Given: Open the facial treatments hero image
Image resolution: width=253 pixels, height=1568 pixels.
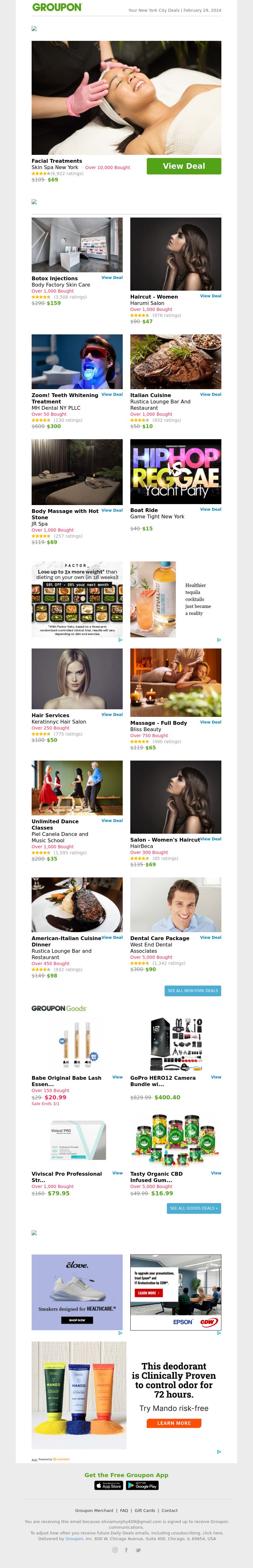Looking at the screenshot, I should pos(126,98).
